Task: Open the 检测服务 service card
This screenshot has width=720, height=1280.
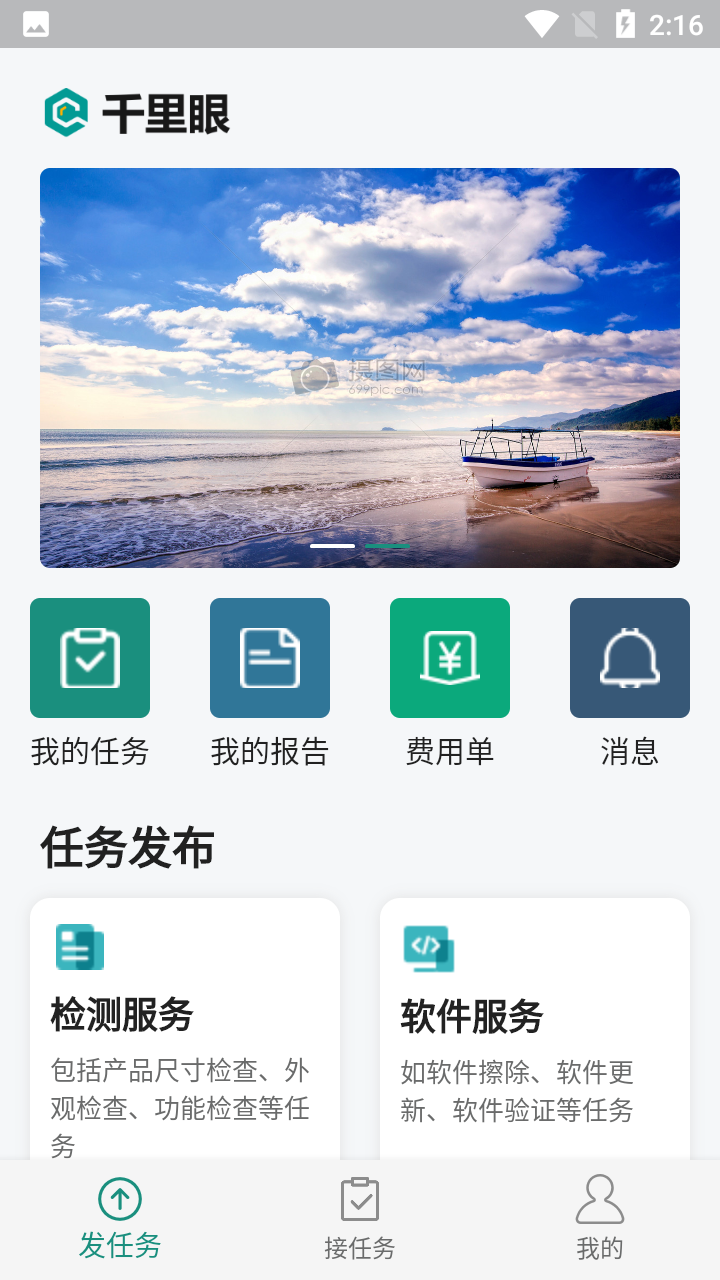Action: coord(185,1030)
